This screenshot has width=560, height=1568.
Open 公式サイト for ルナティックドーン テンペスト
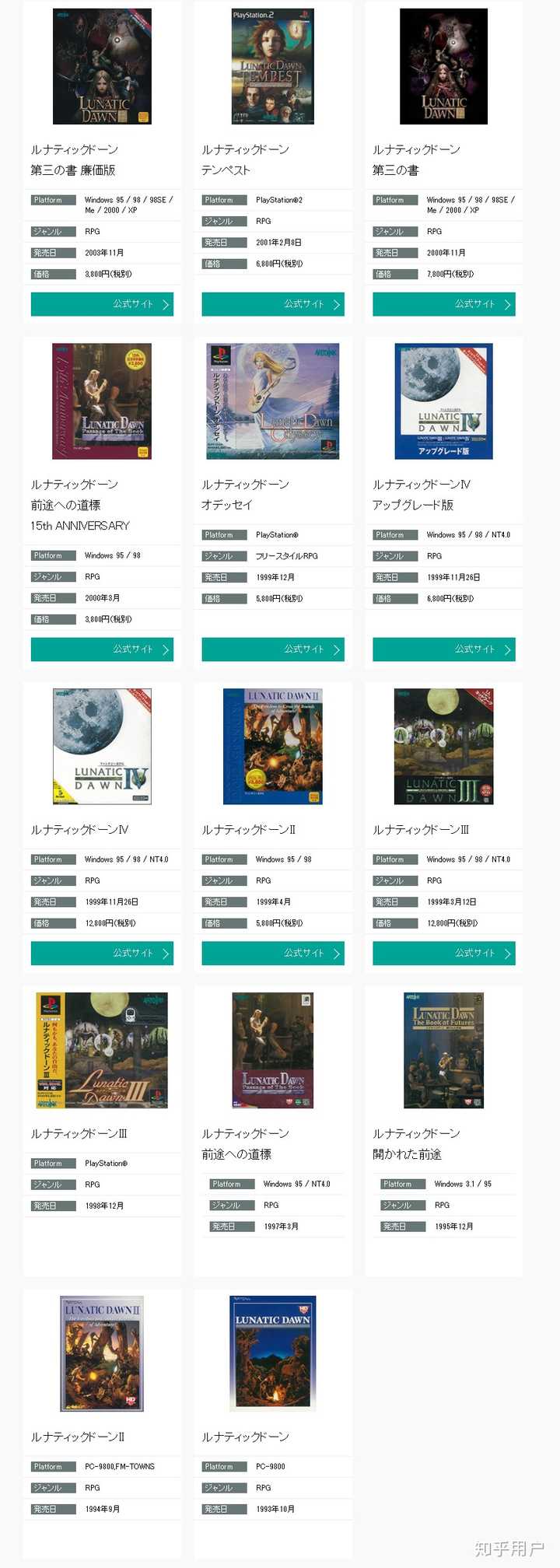[x=273, y=304]
